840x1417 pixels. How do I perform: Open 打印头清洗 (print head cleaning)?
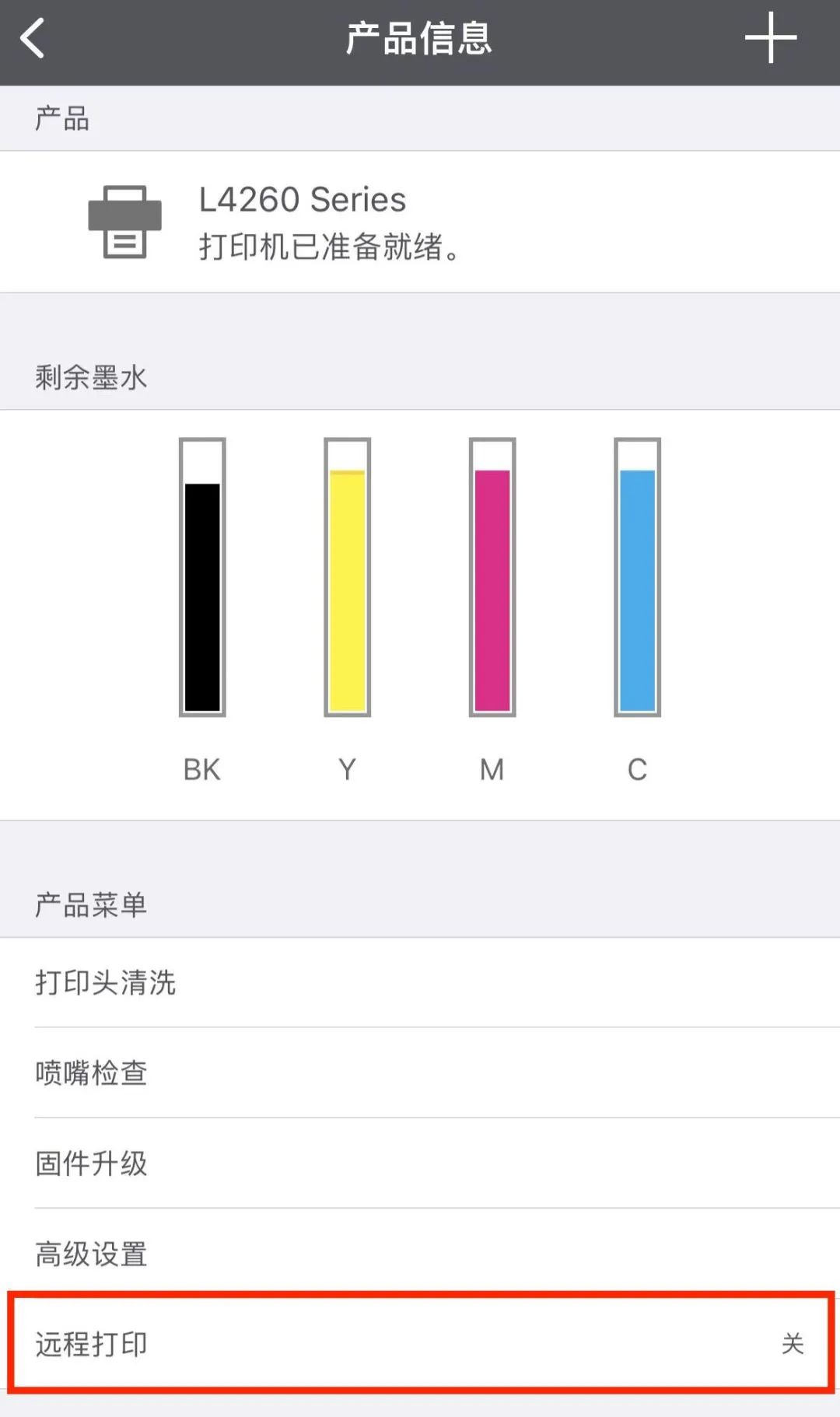(x=420, y=983)
